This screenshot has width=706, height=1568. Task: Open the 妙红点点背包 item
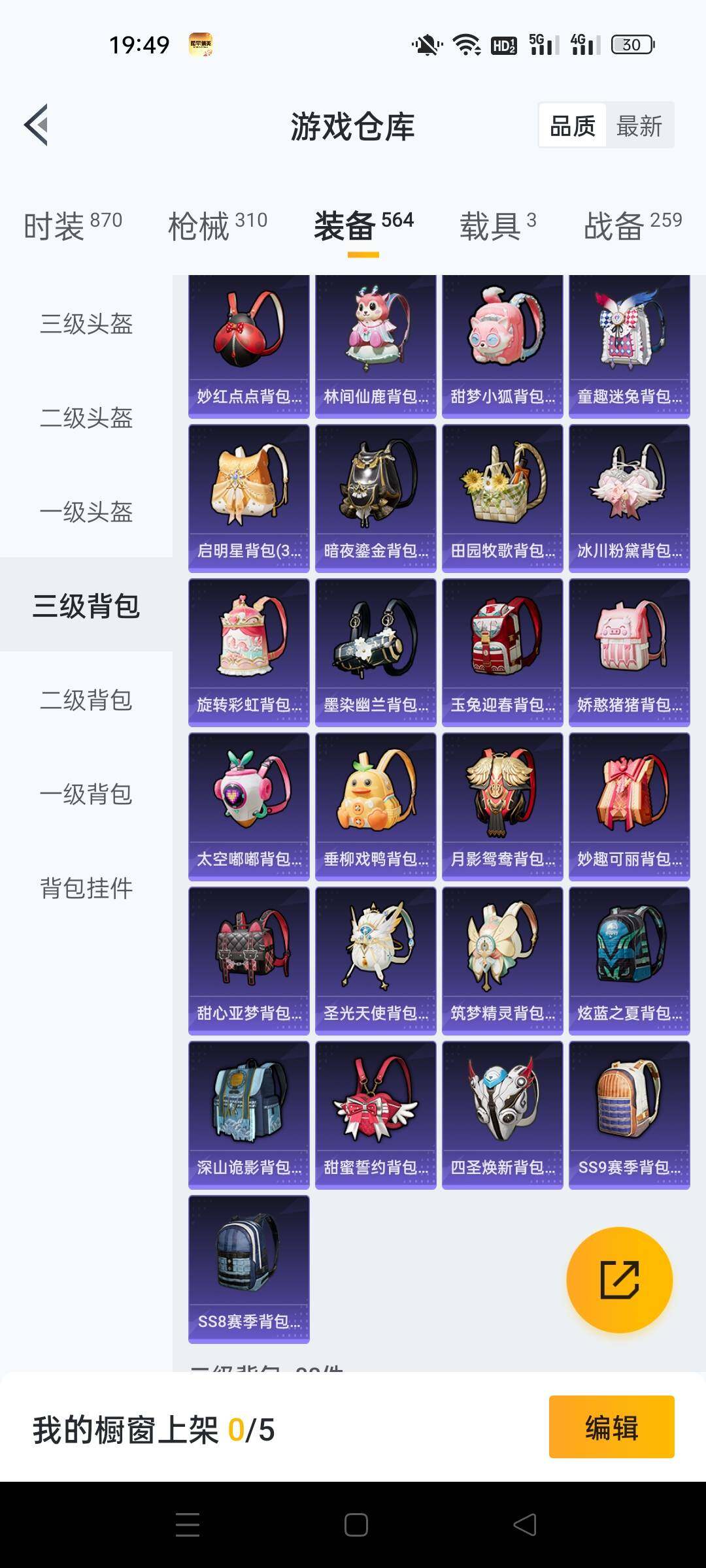coord(248,346)
